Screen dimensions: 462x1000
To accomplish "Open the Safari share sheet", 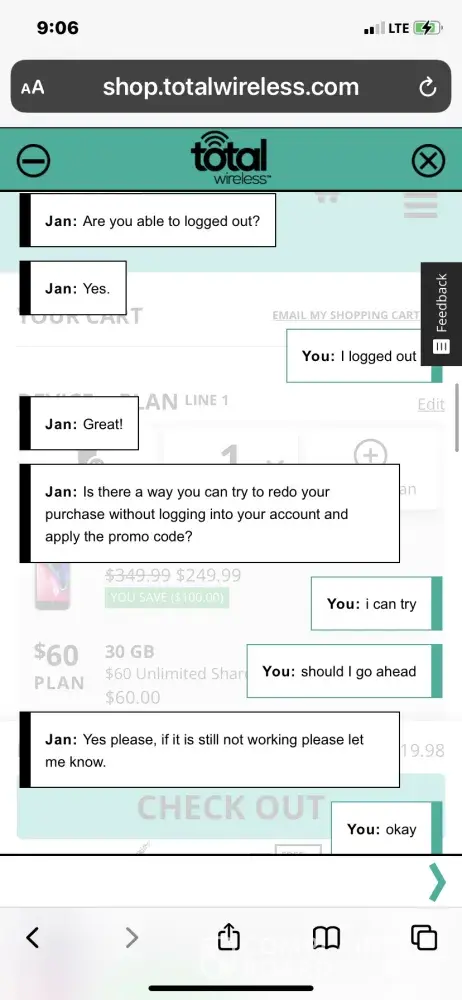I will coord(229,936).
